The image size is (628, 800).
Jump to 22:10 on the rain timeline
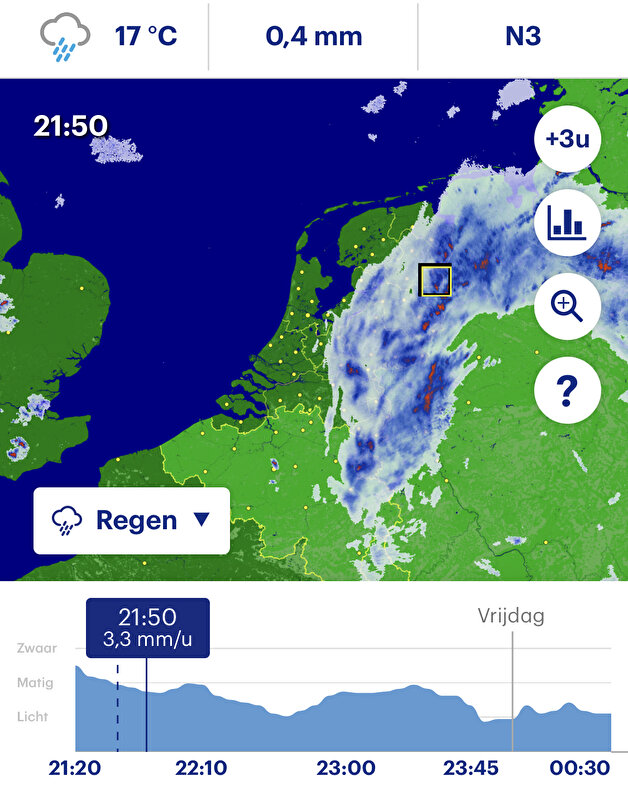pos(200,768)
